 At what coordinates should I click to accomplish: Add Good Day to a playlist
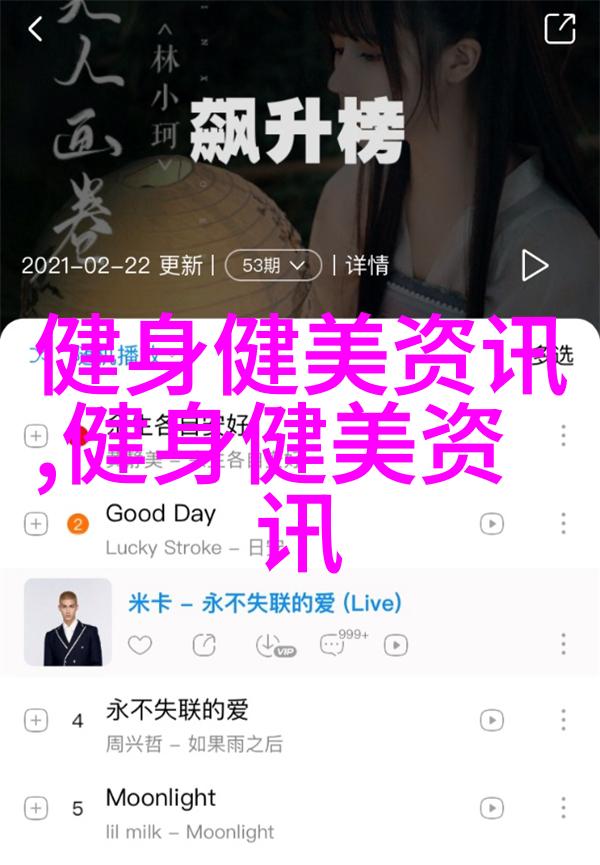pyautogui.click(x=35, y=523)
